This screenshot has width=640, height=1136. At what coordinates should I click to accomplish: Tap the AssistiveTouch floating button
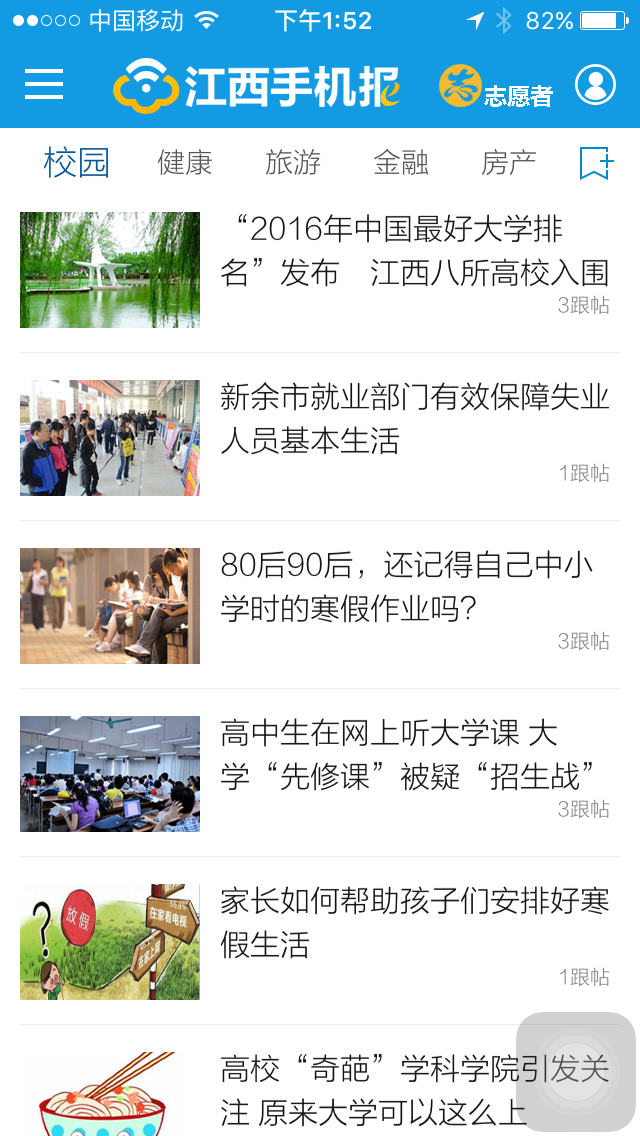point(575,1072)
